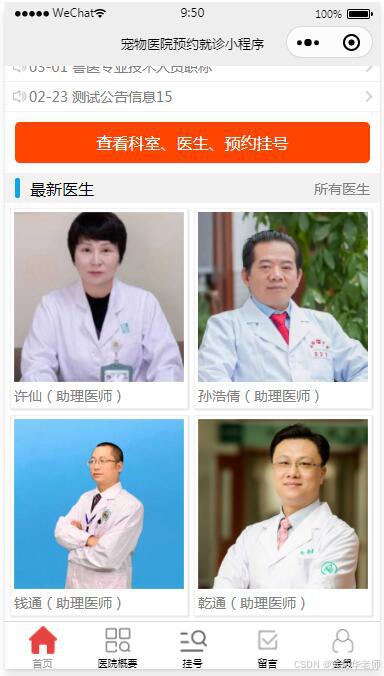Screen dimensions: 384x676
Task: Open the 02-23 测试公告信息15 notice
Action: pyautogui.click(x=192, y=97)
